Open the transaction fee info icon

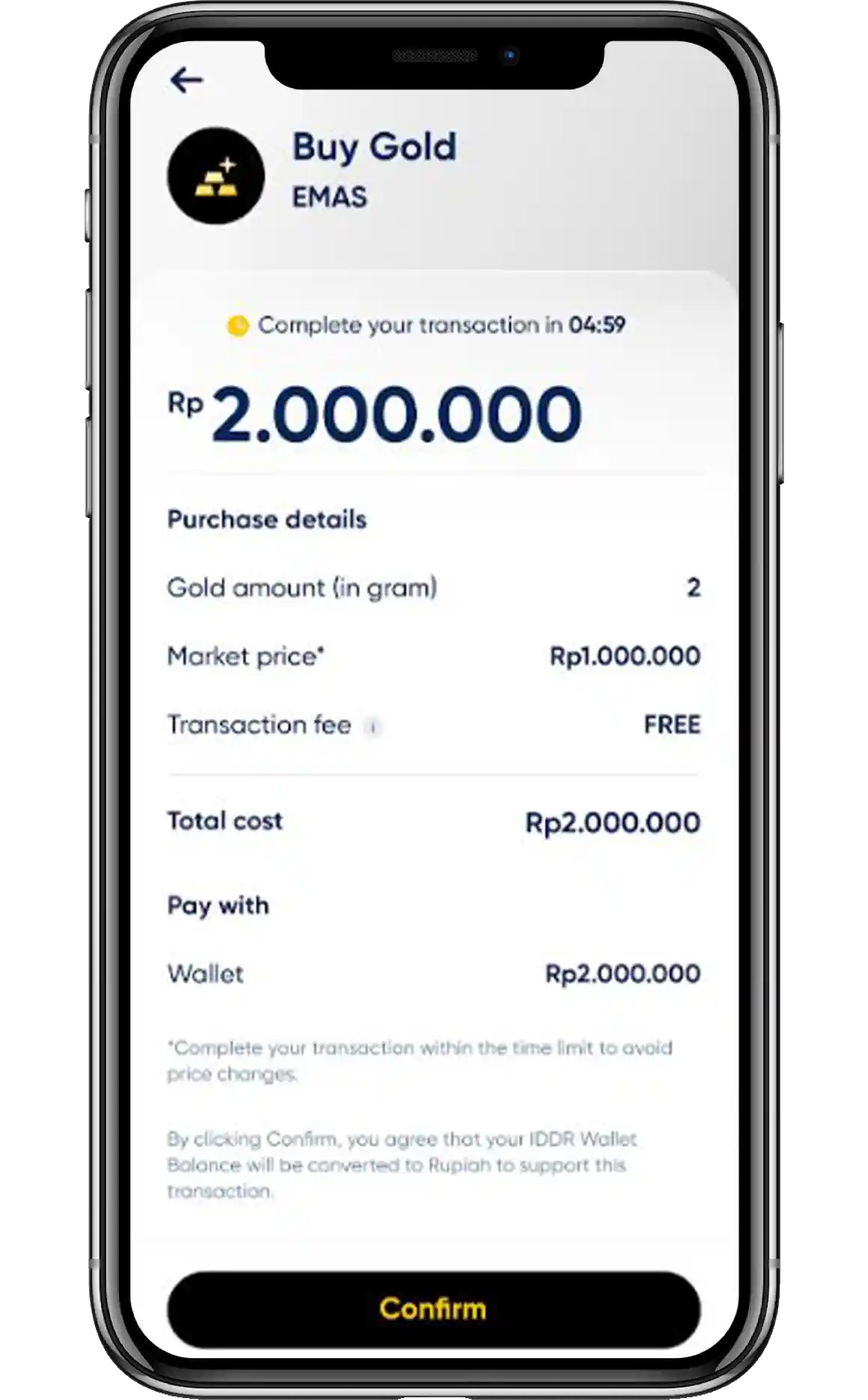(372, 726)
